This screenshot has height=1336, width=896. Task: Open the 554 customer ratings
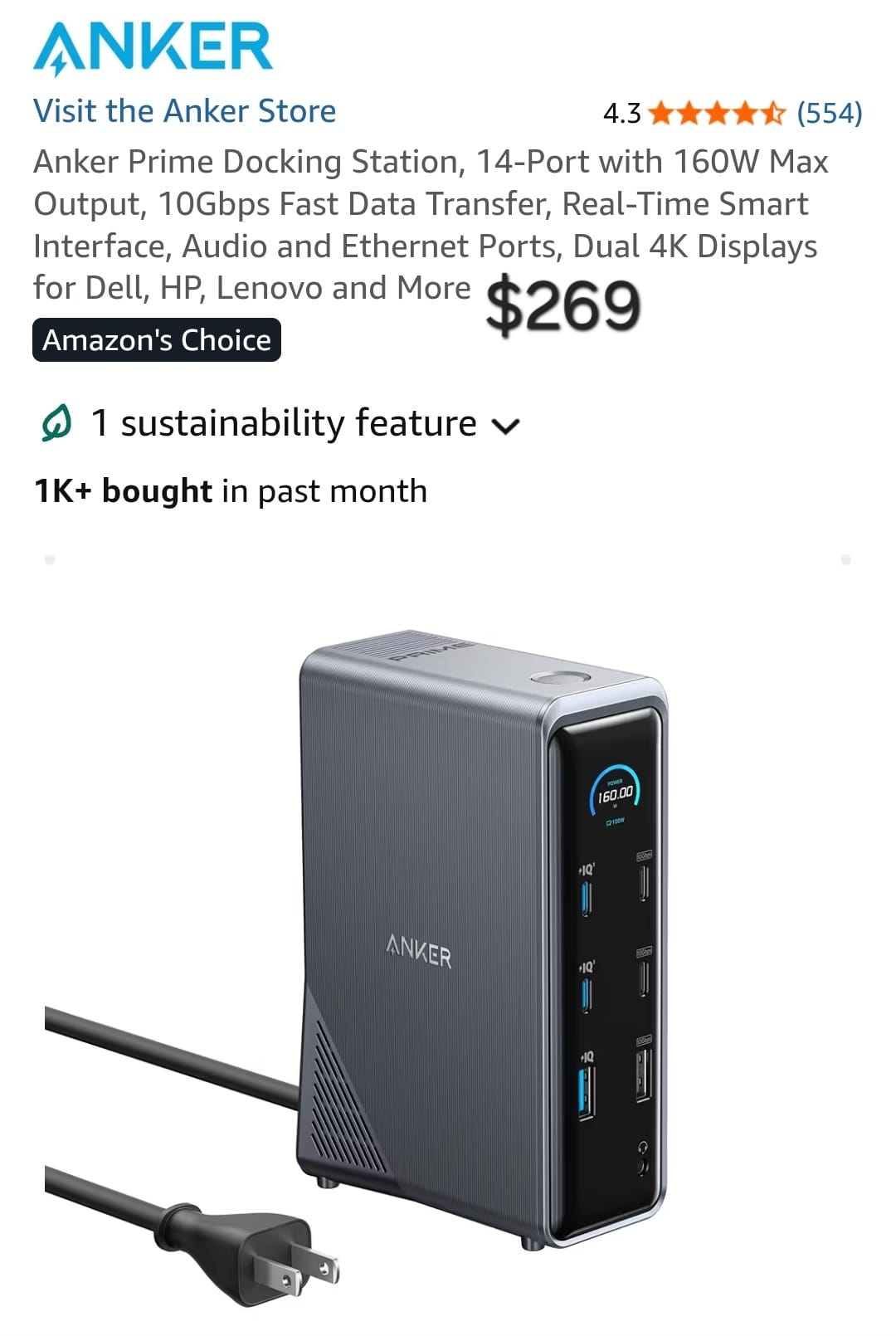pos(829,112)
